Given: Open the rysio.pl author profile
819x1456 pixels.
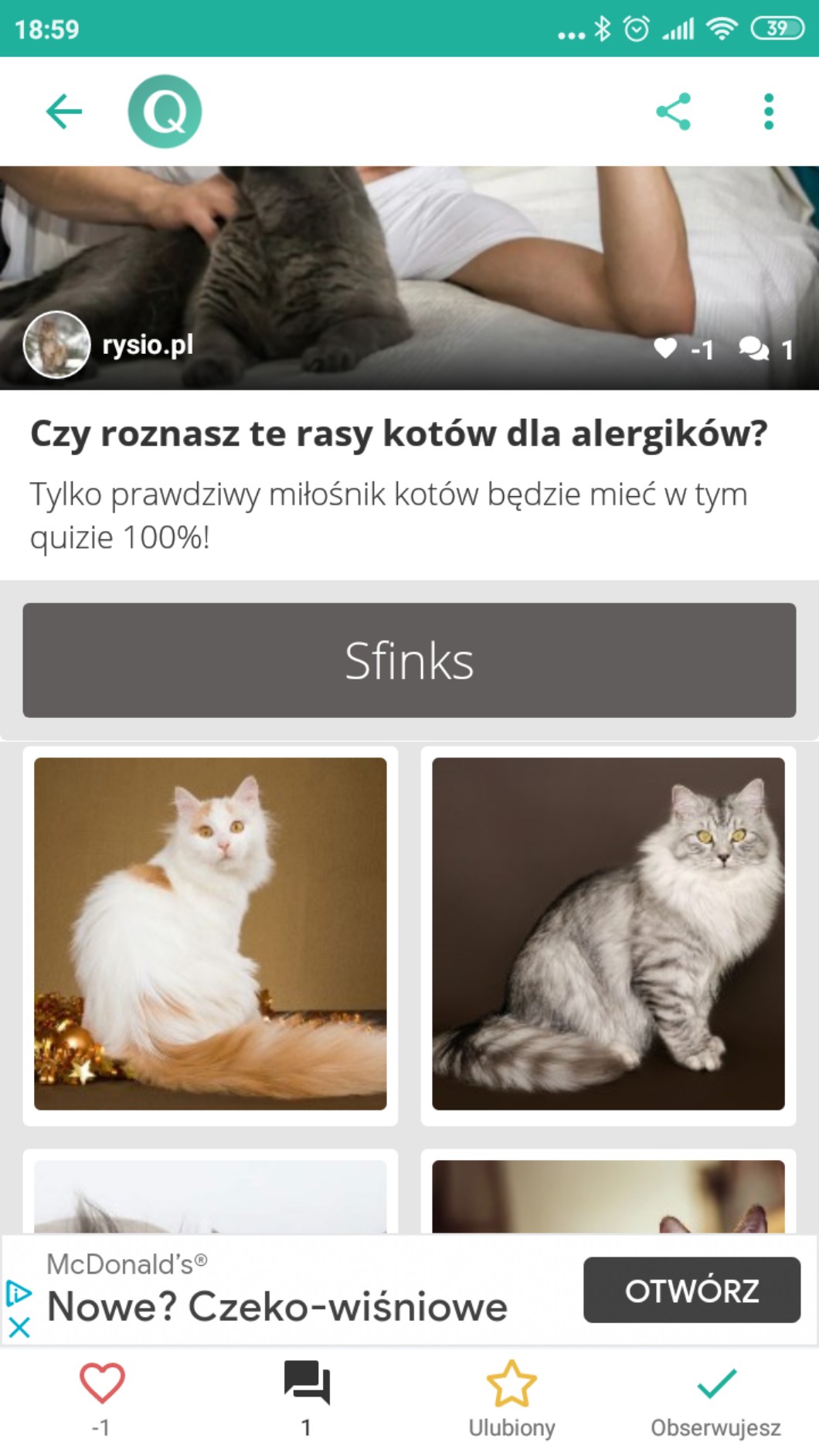Looking at the screenshot, I should point(108,345).
